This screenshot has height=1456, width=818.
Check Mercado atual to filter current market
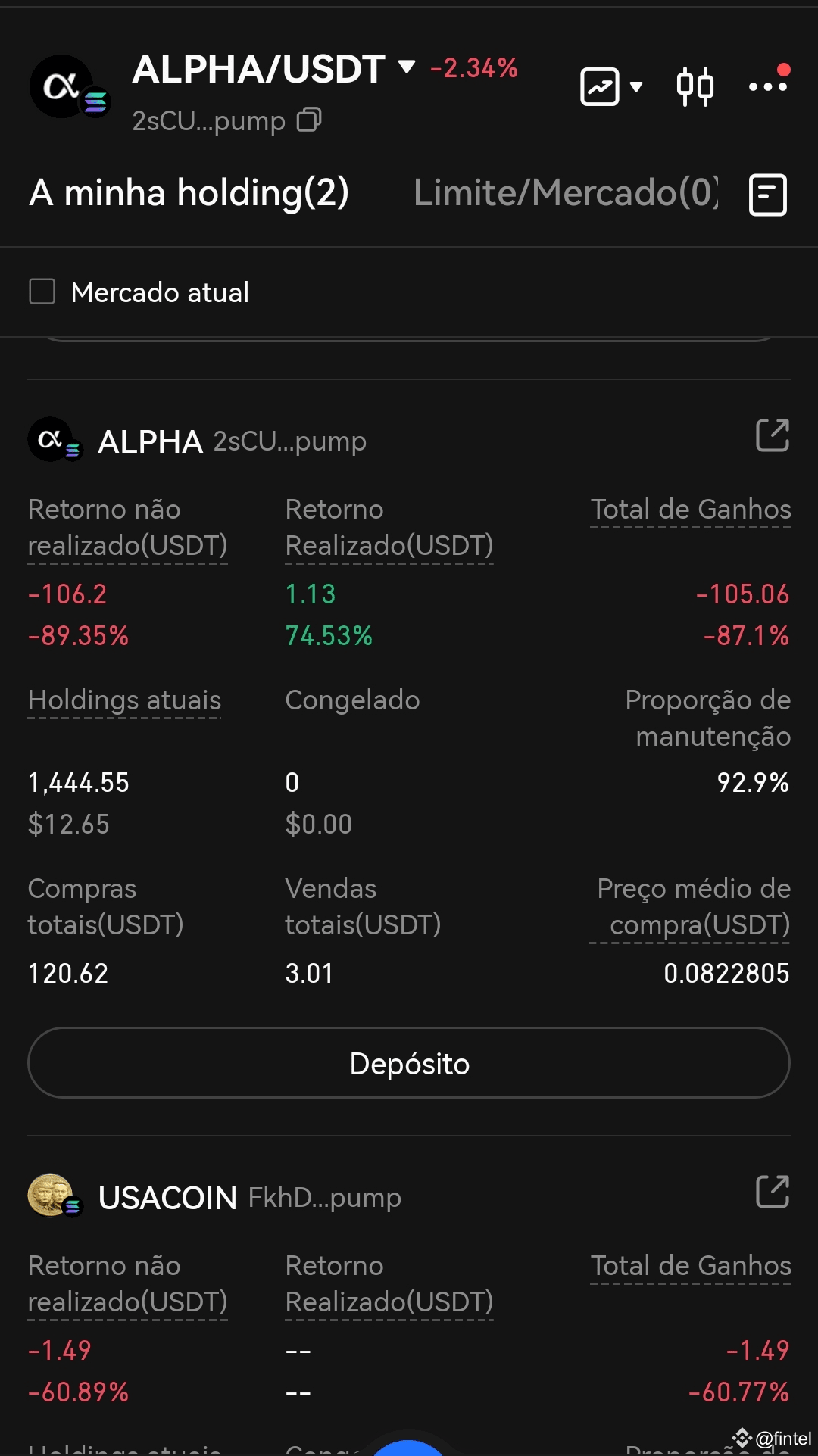pos(42,292)
